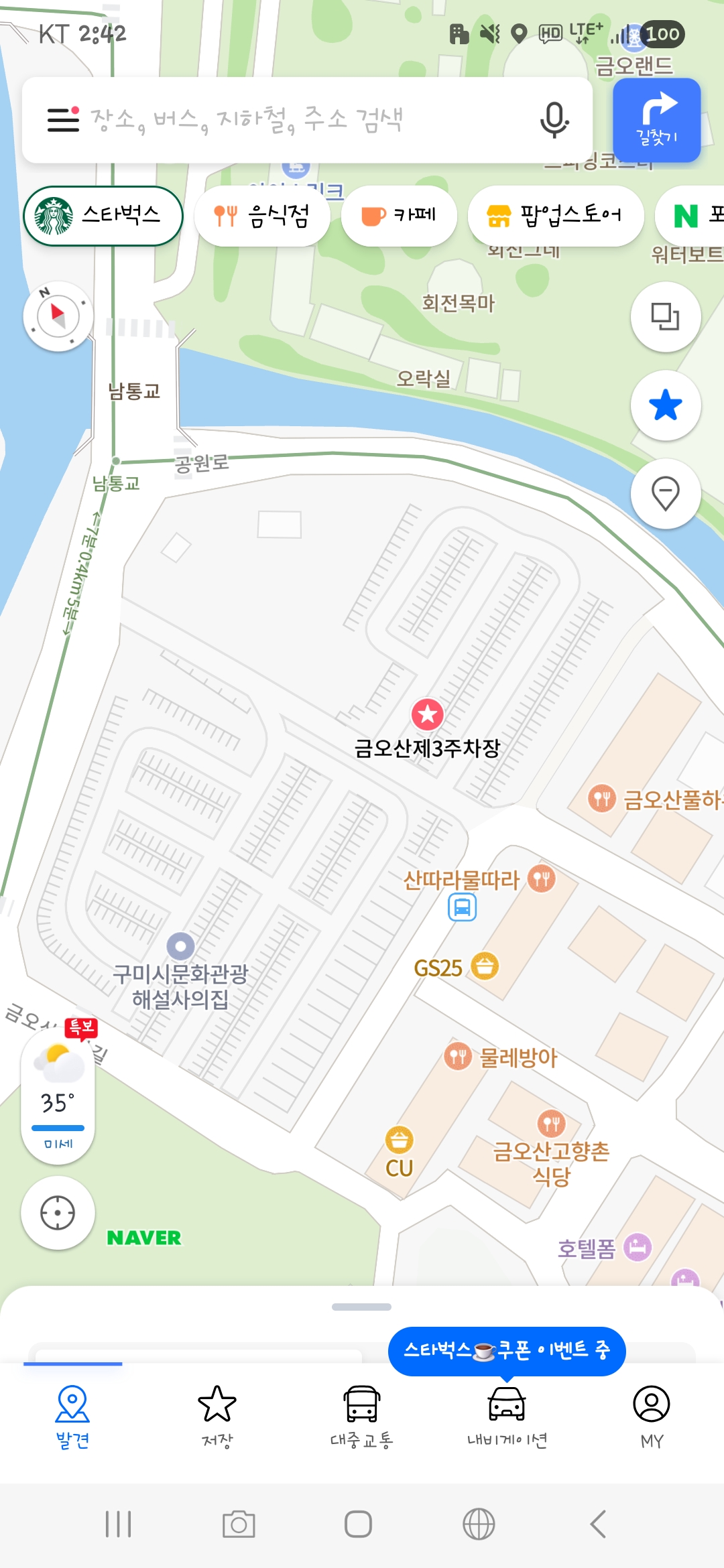The height and width of the screenshot is (1568, 724).
Task: Open the map layers button
Action: tap(666, 317)
